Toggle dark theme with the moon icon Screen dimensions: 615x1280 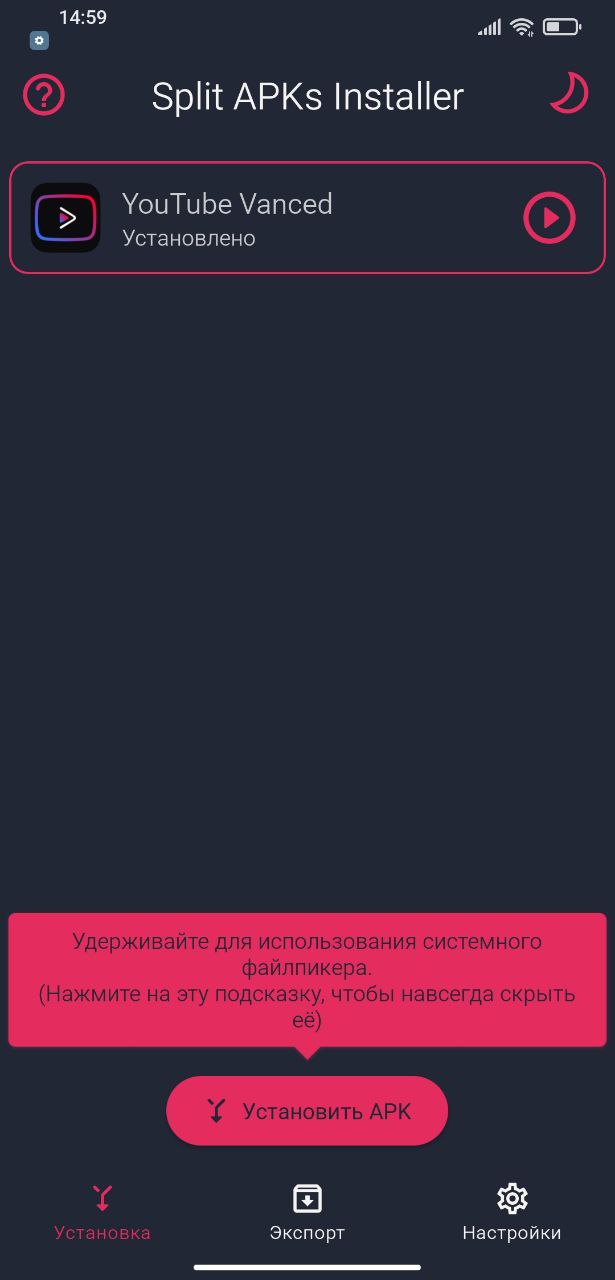[x=569, y=94]
